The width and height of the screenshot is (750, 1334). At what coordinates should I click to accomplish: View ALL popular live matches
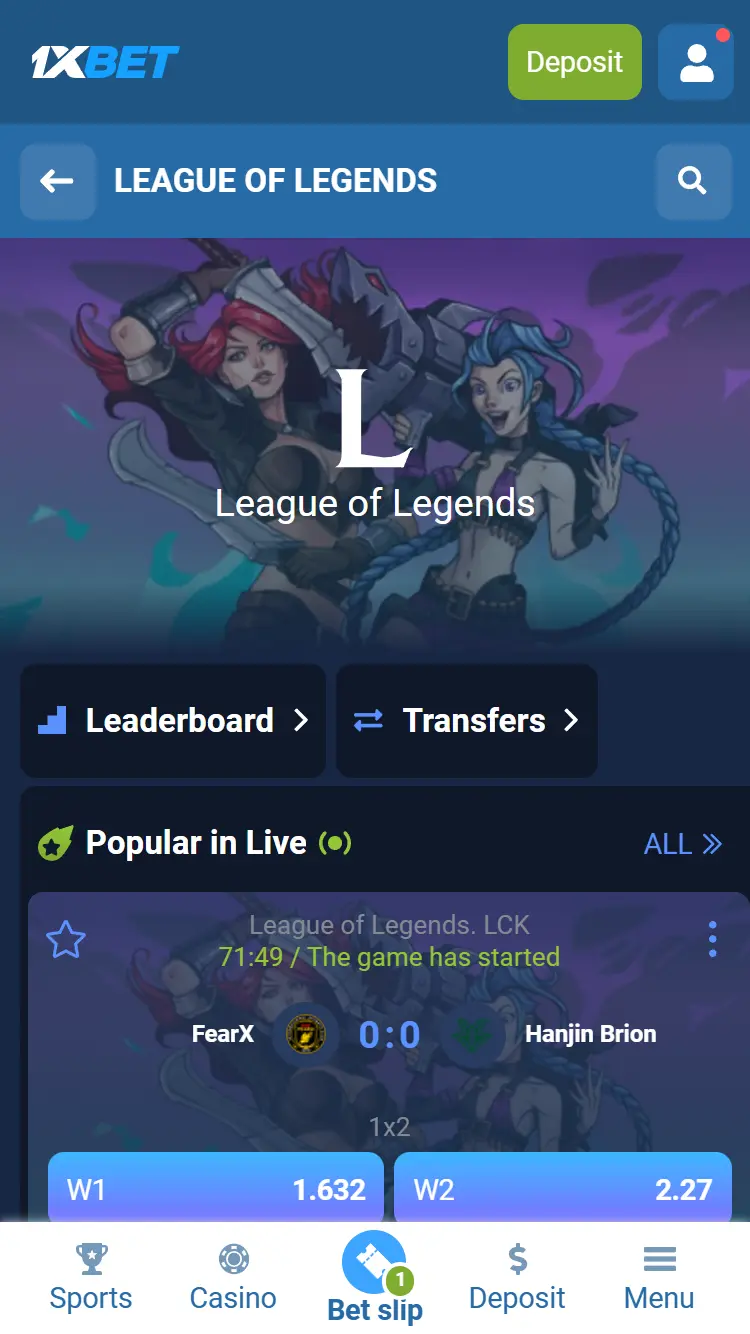tap(682, 844)
